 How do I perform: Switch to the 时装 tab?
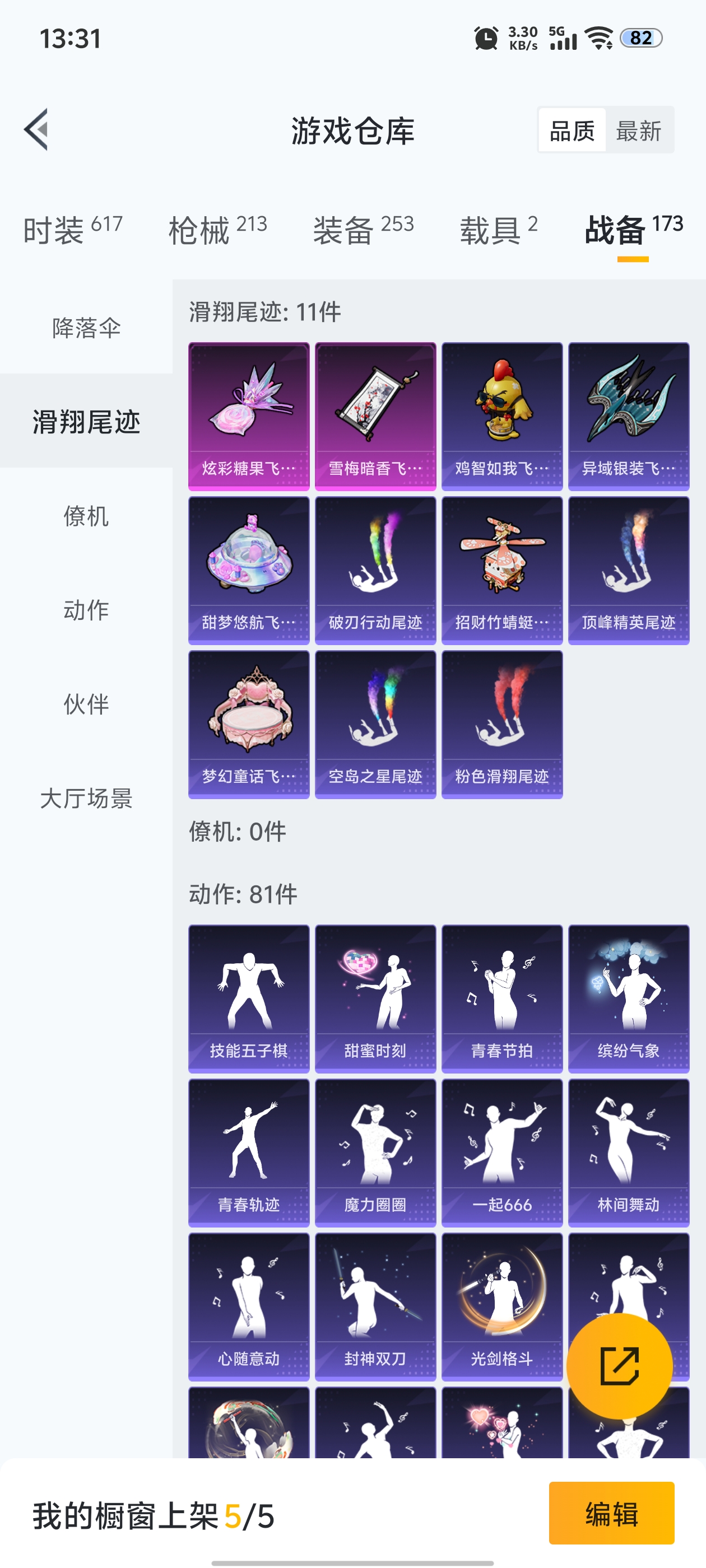[72, 230]
